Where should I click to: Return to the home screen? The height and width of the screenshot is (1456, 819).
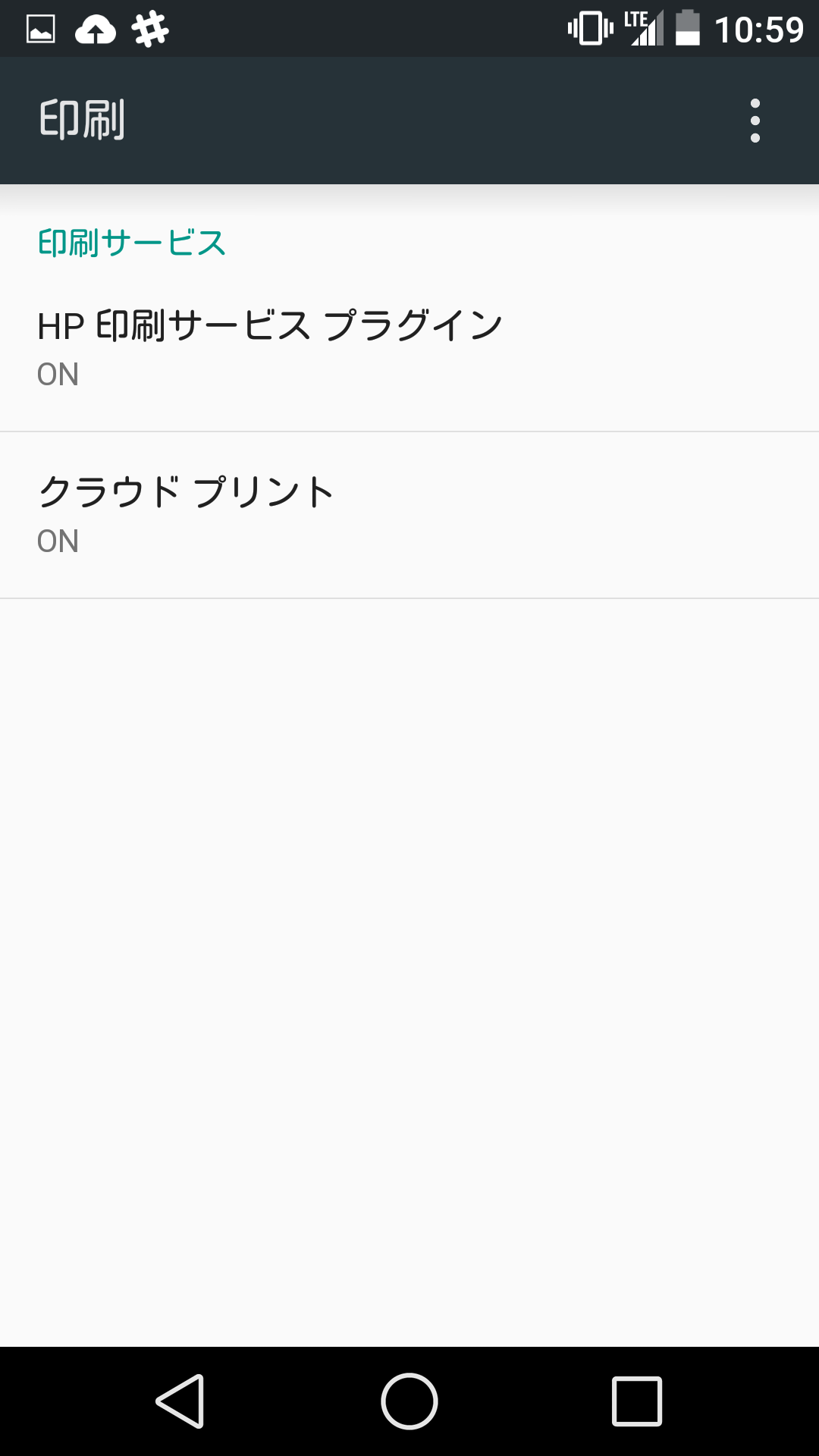click(x=409, y=1401)
